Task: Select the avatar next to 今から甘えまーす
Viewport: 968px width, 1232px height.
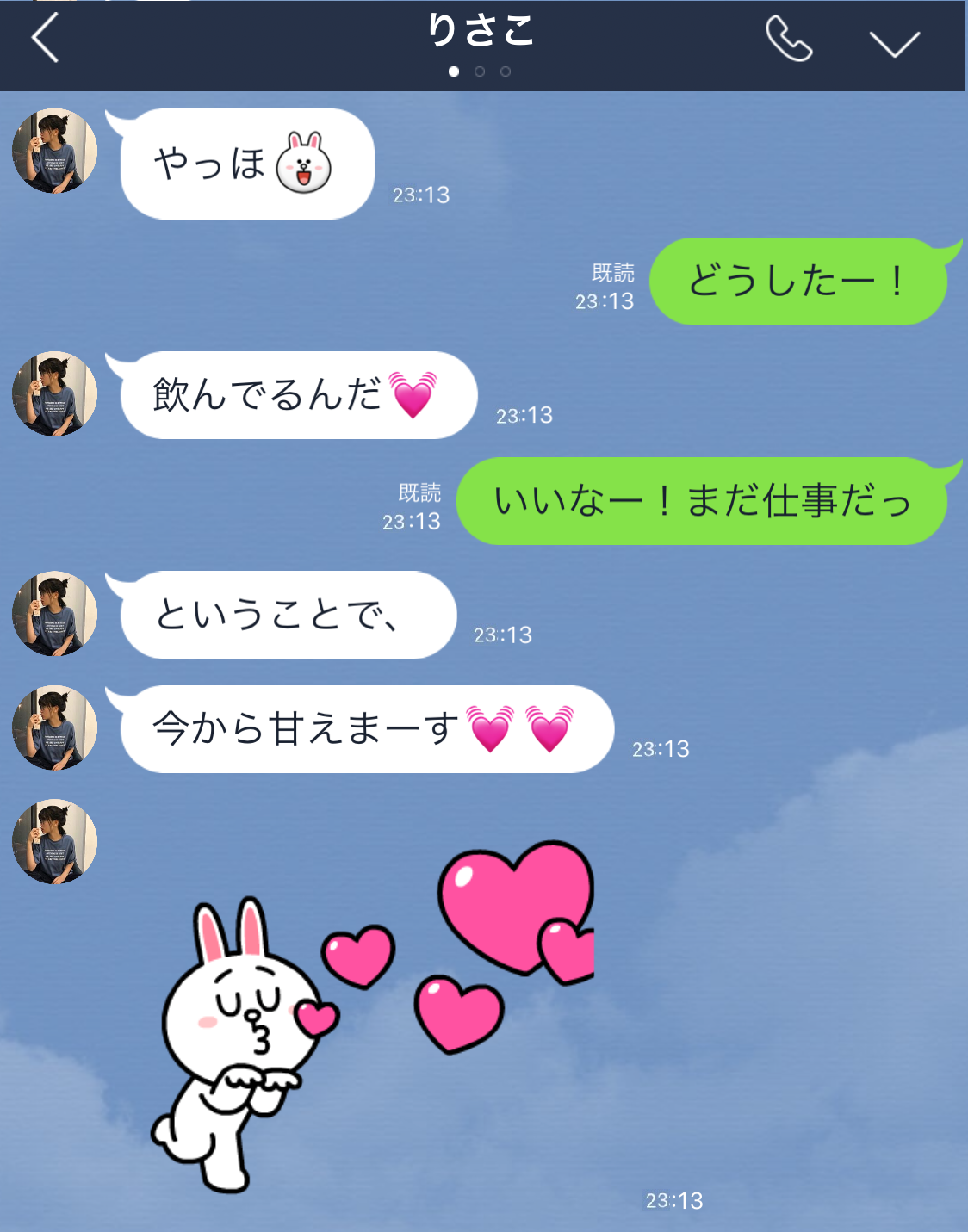Action: click(54, 728)
